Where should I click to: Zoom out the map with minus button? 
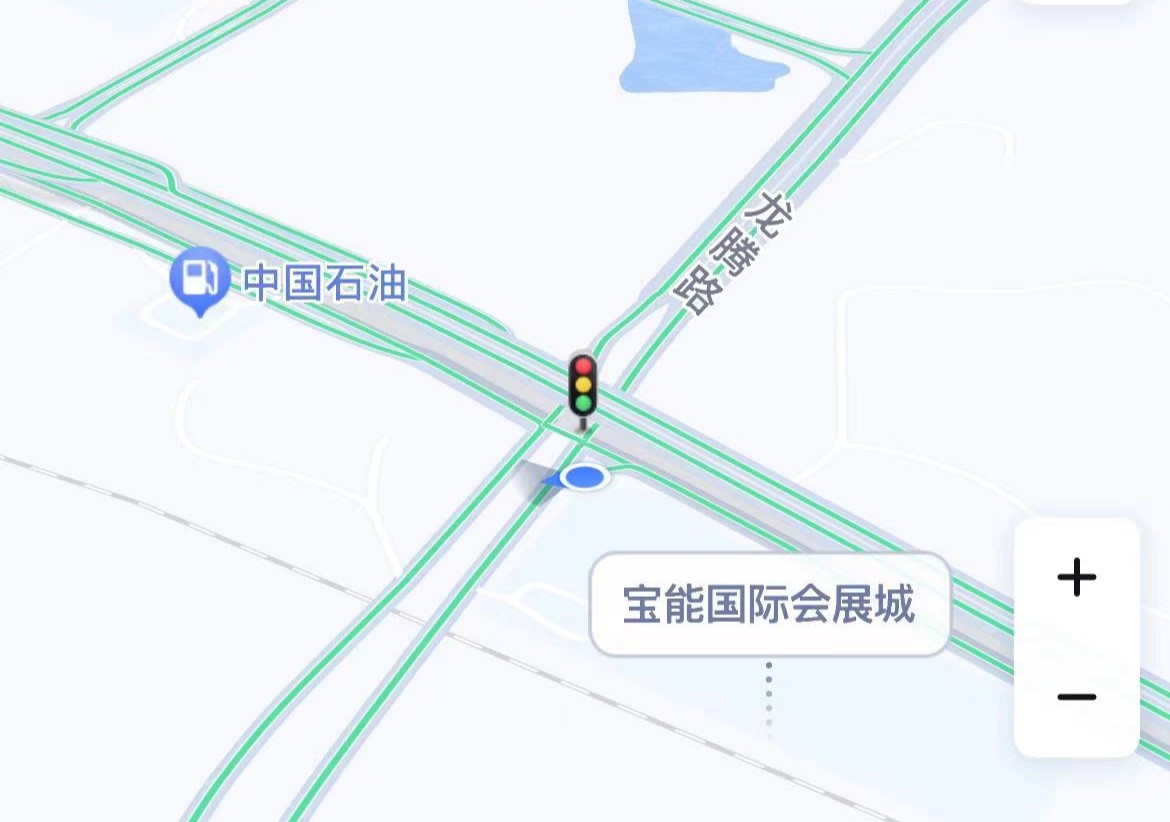(1076, 697)
